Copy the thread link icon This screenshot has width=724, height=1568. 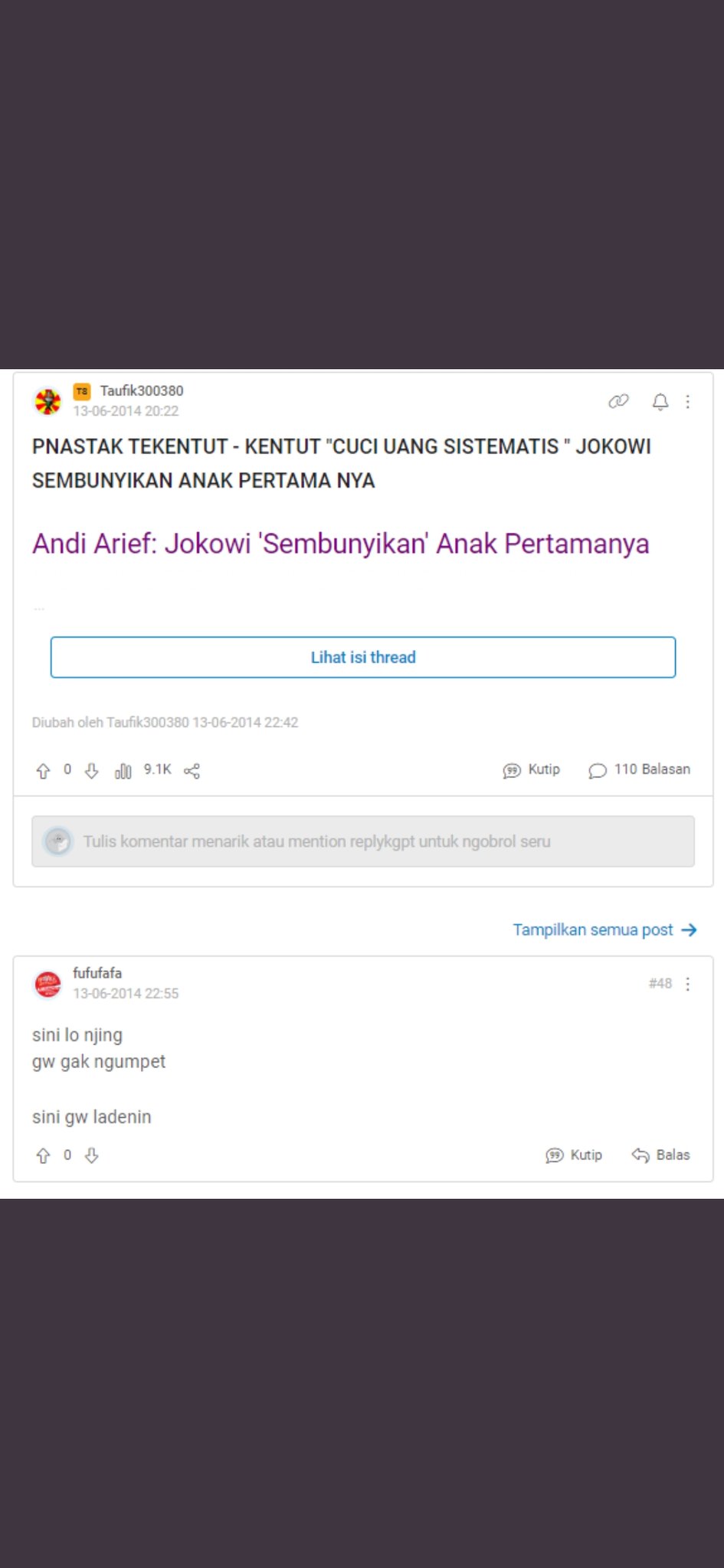pos(618,401)
